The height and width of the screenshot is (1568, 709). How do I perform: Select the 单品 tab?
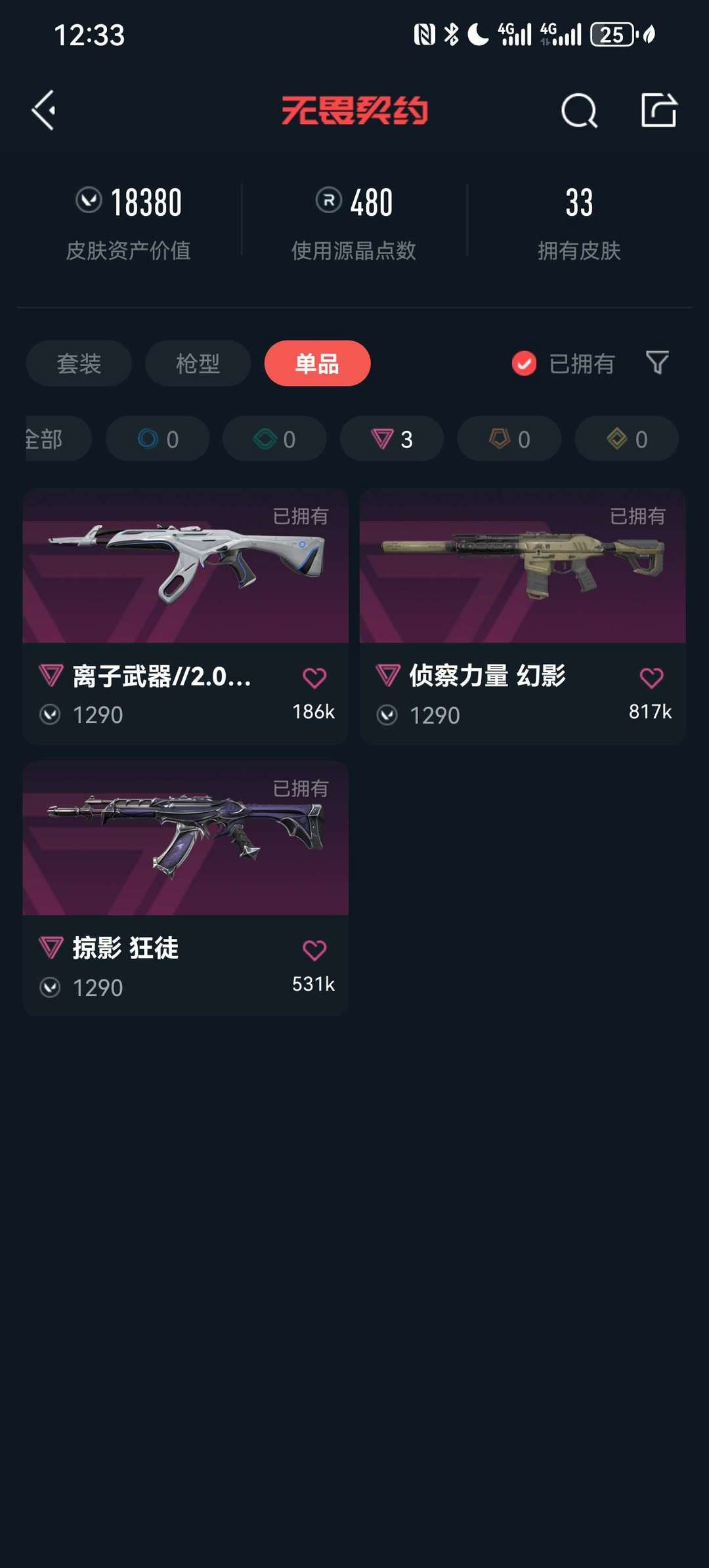pos(317,363)
